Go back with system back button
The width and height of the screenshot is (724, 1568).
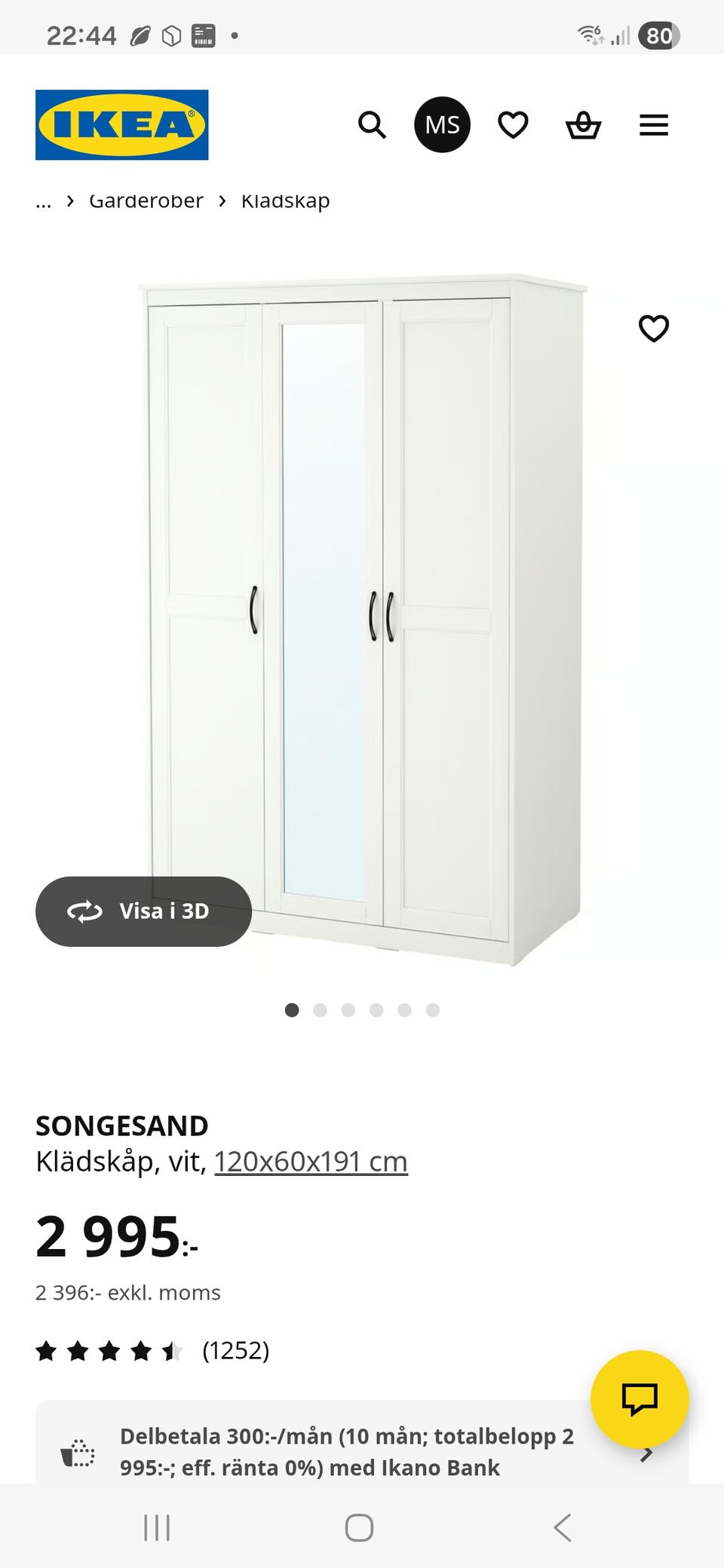click(x=563, y=1528)
